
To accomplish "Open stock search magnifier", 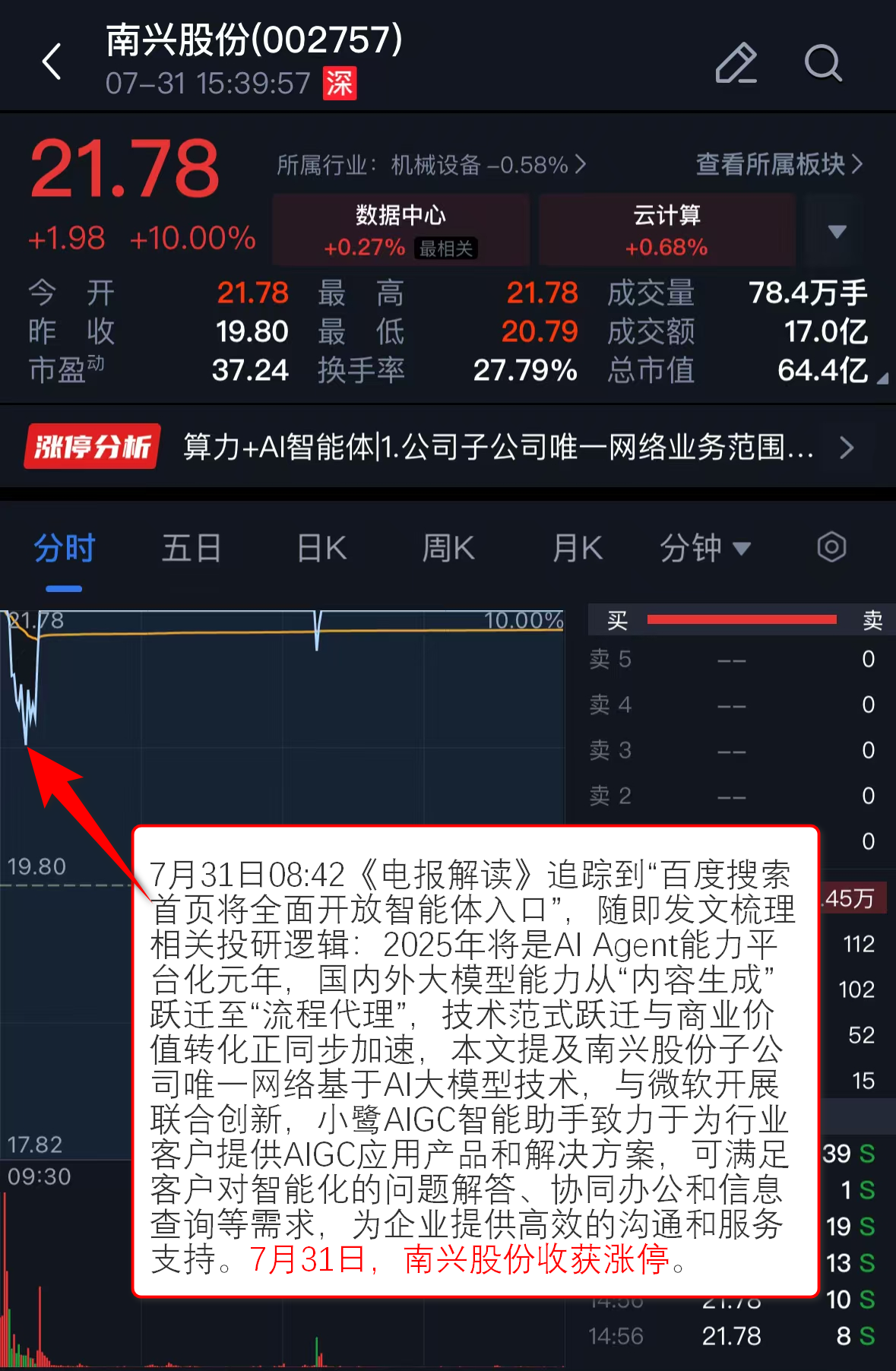I will 823,62.
